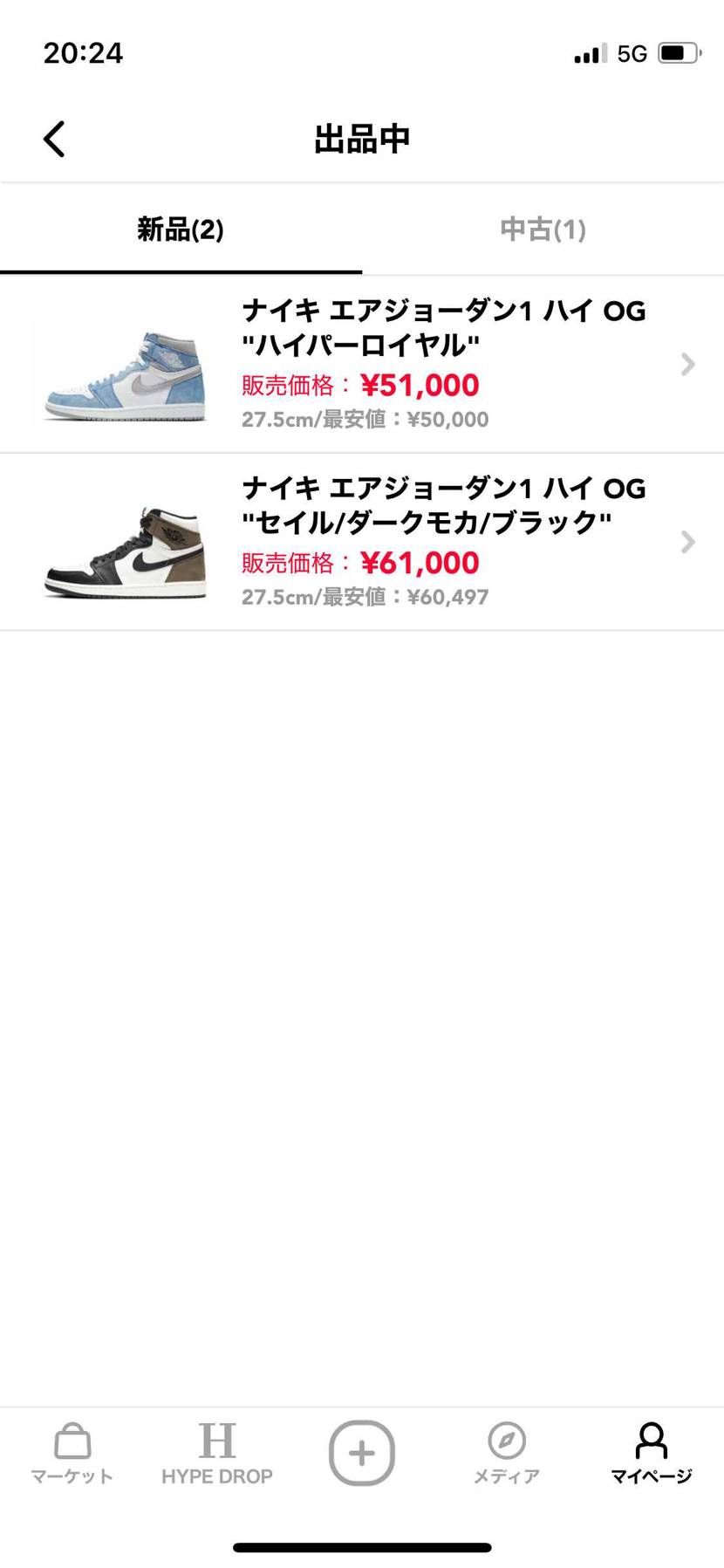The width and height of the screenshot is (724, 1568).
Task: Tap the plus button to add a listing
Action: (362, 1453)
